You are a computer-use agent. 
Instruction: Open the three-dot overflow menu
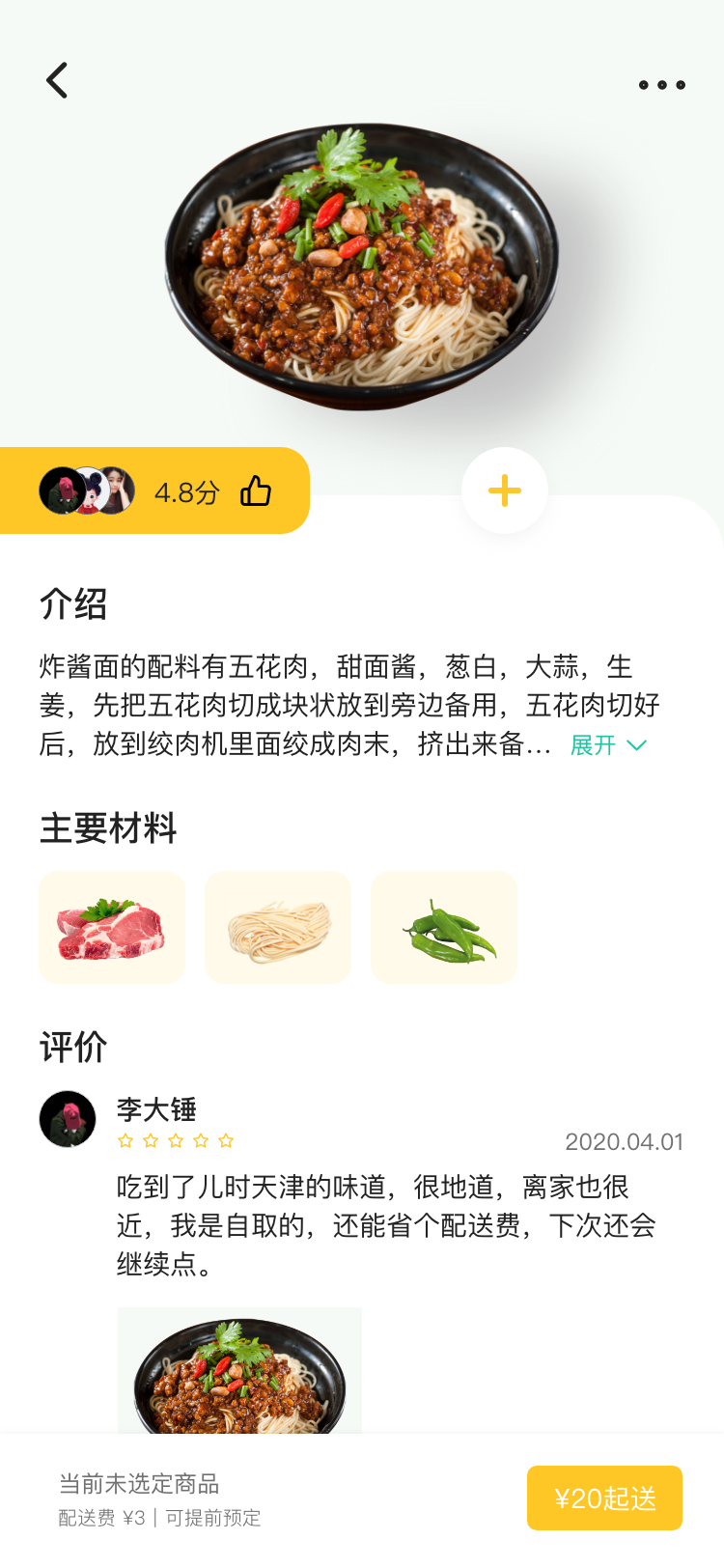(x=662, y=85)
